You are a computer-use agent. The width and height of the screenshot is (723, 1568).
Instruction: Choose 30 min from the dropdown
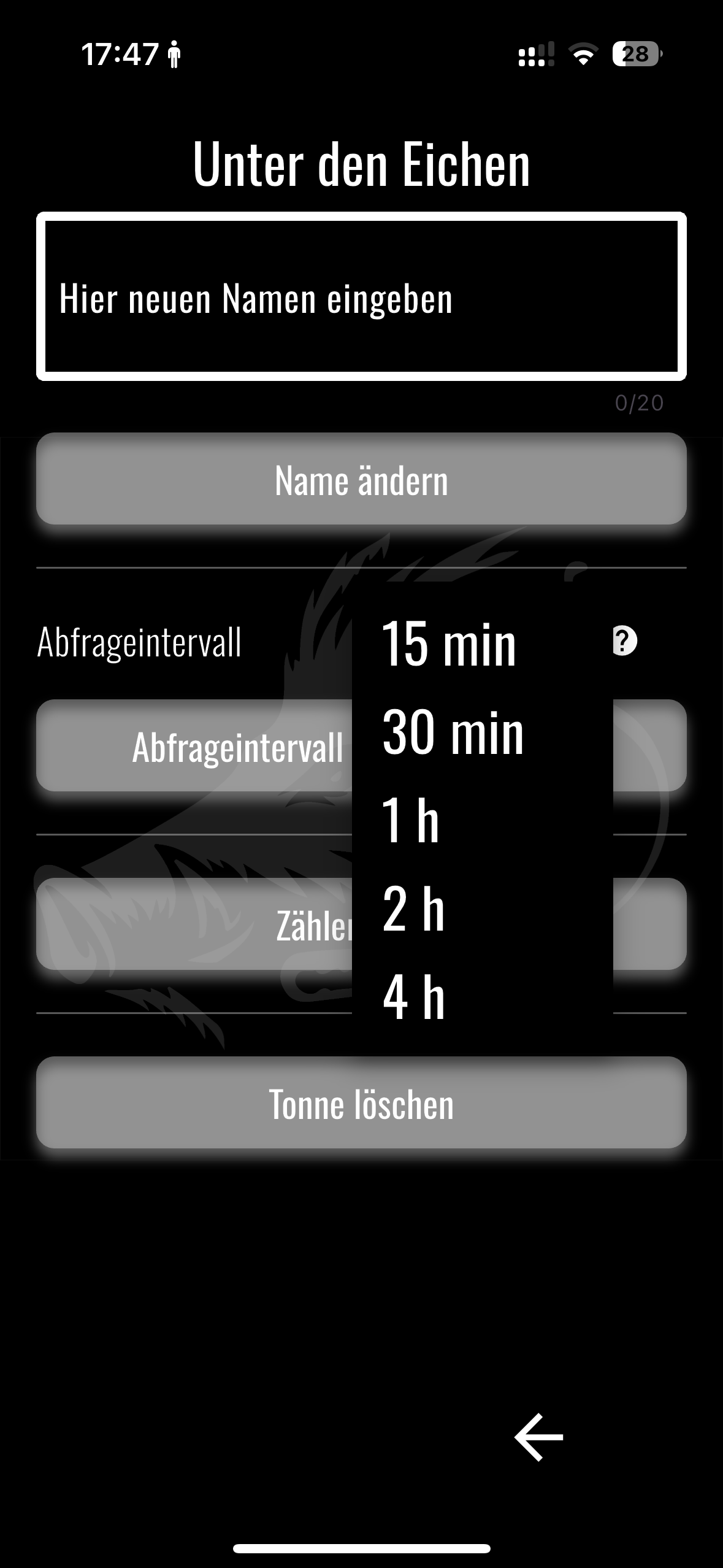(453, 732)
